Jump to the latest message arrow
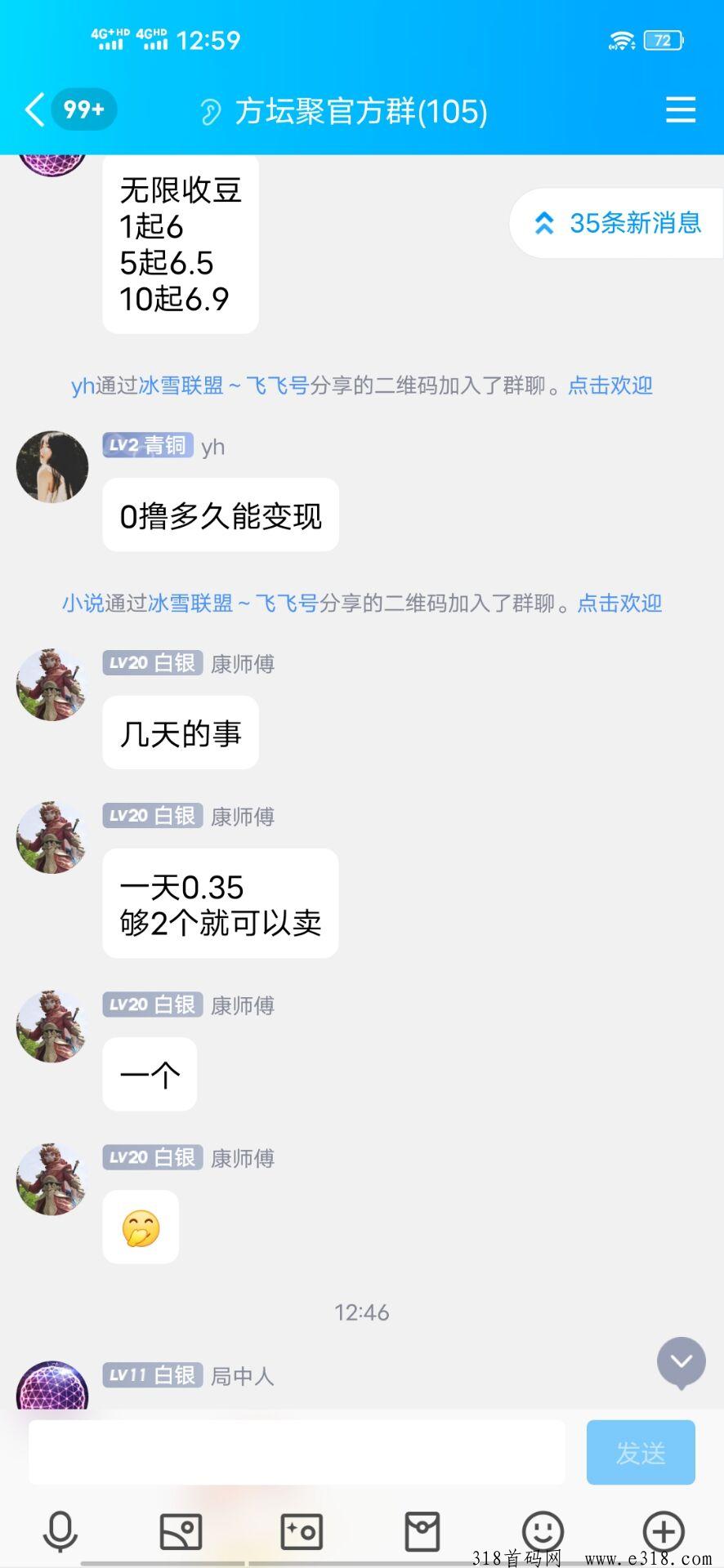Viewport: 724px width, 1568px height. (x=681, y=1361)
